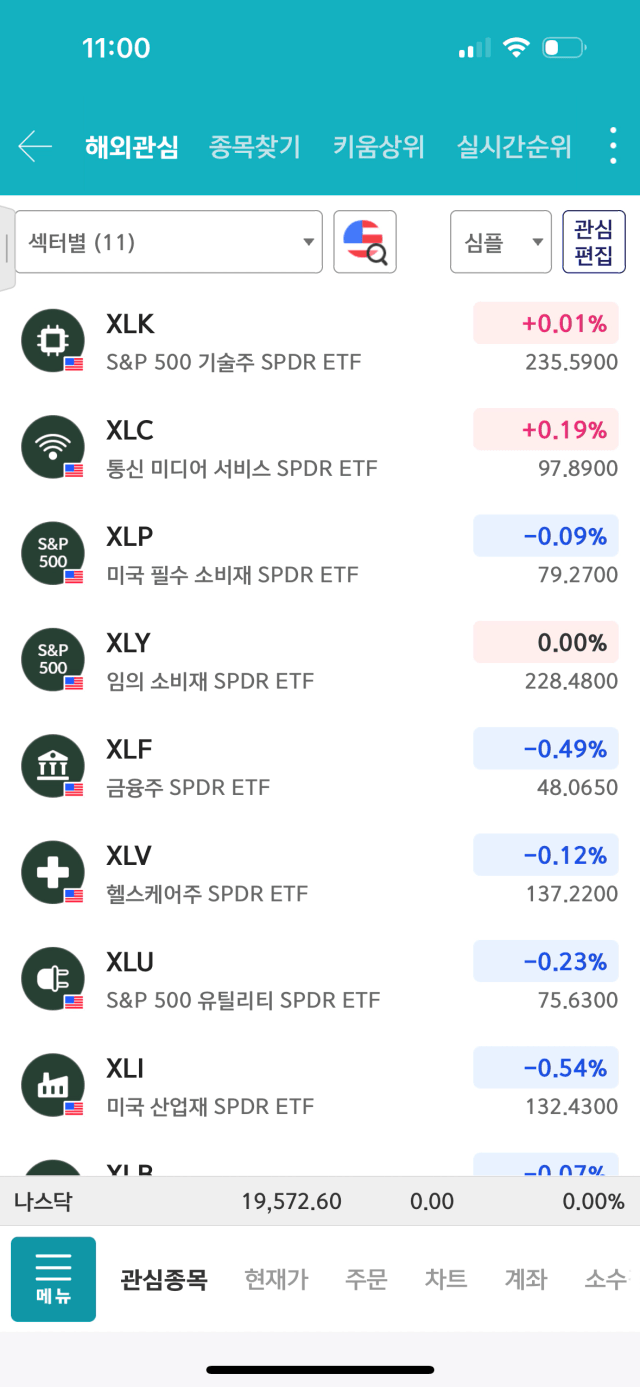Switch to the 종목찾기 tab

pyautogui.click(x=255, y=147)
